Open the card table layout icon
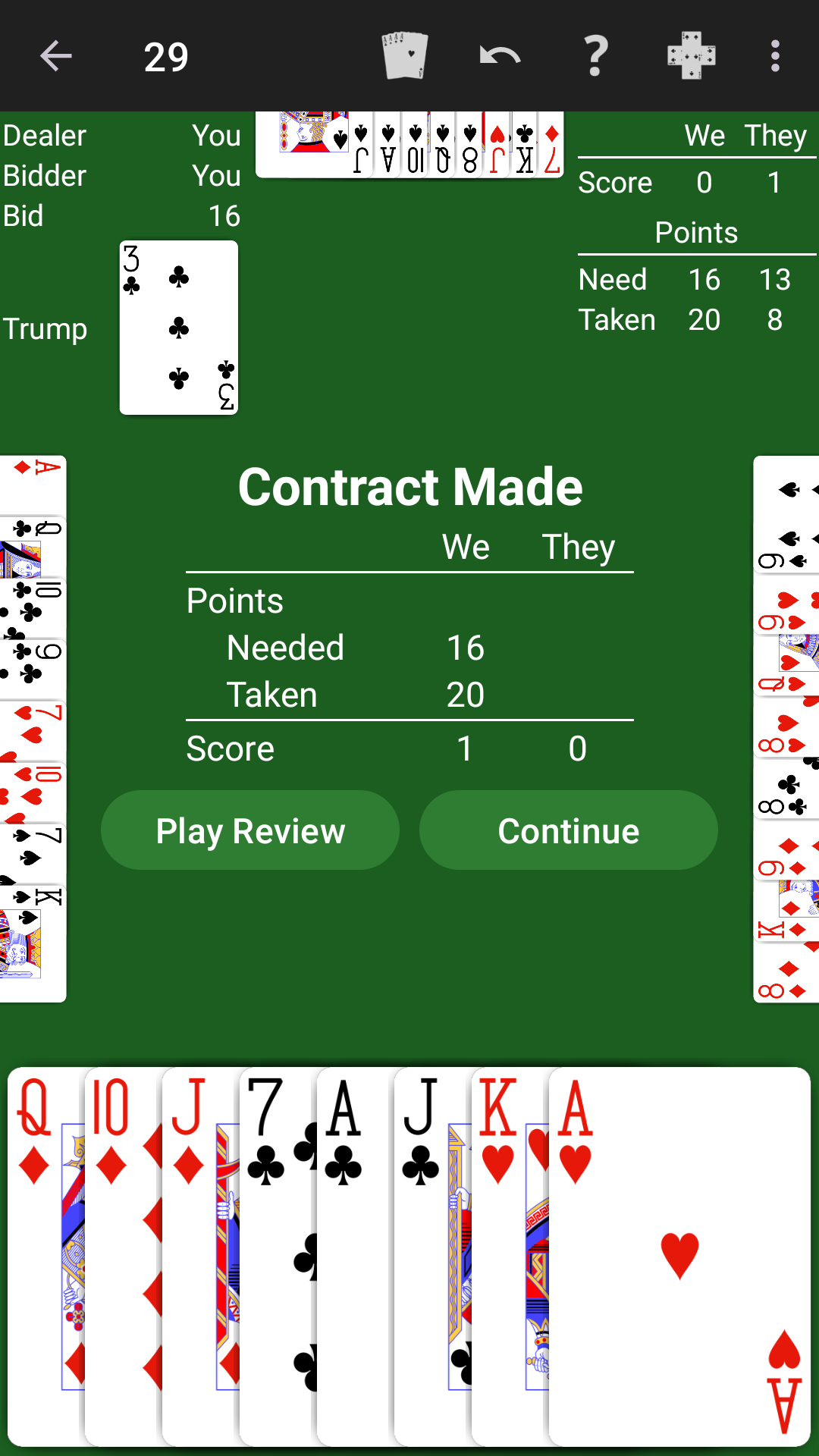This screenshot has width=819, height=1456. tap(691, 56)
